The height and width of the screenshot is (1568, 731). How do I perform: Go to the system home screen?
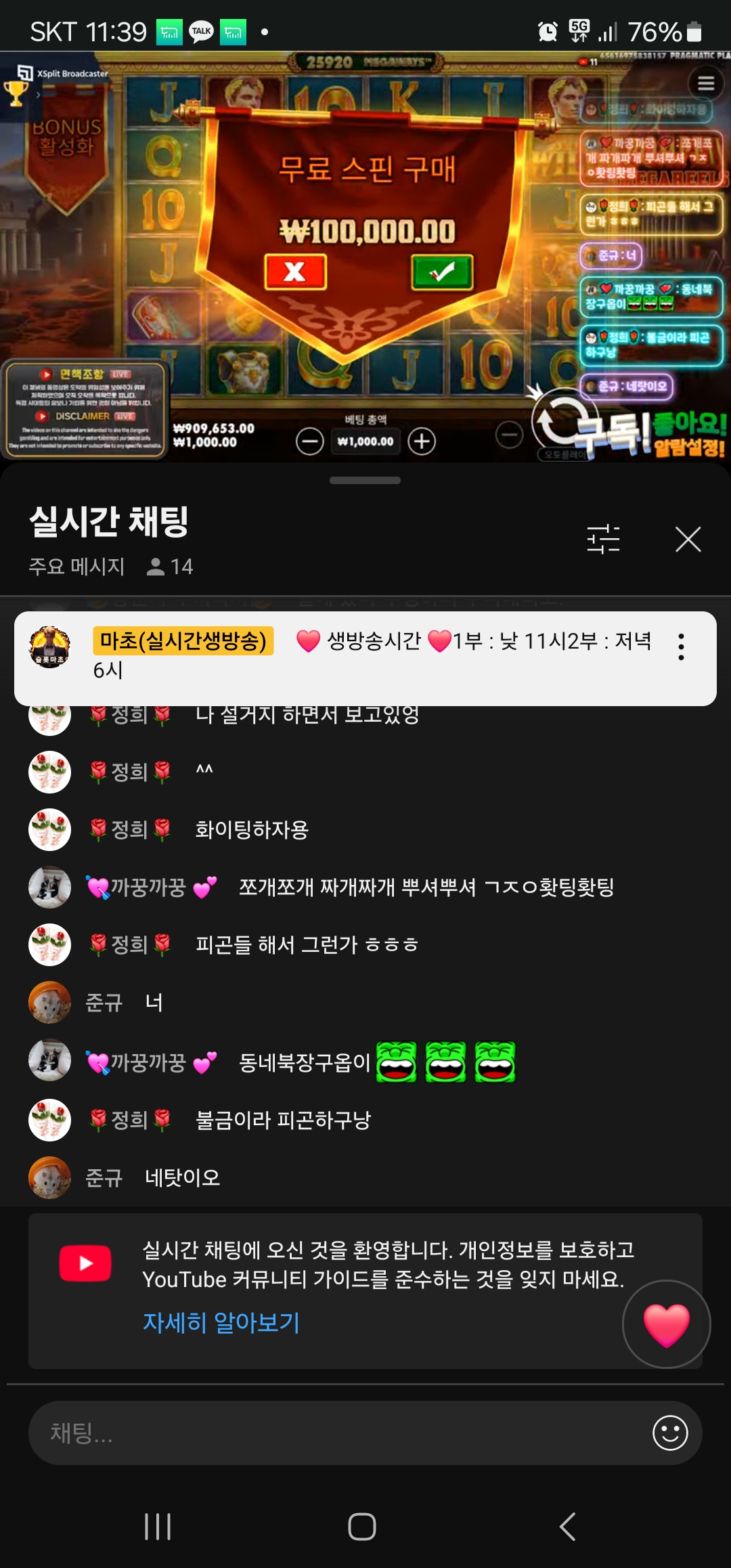362,1527
